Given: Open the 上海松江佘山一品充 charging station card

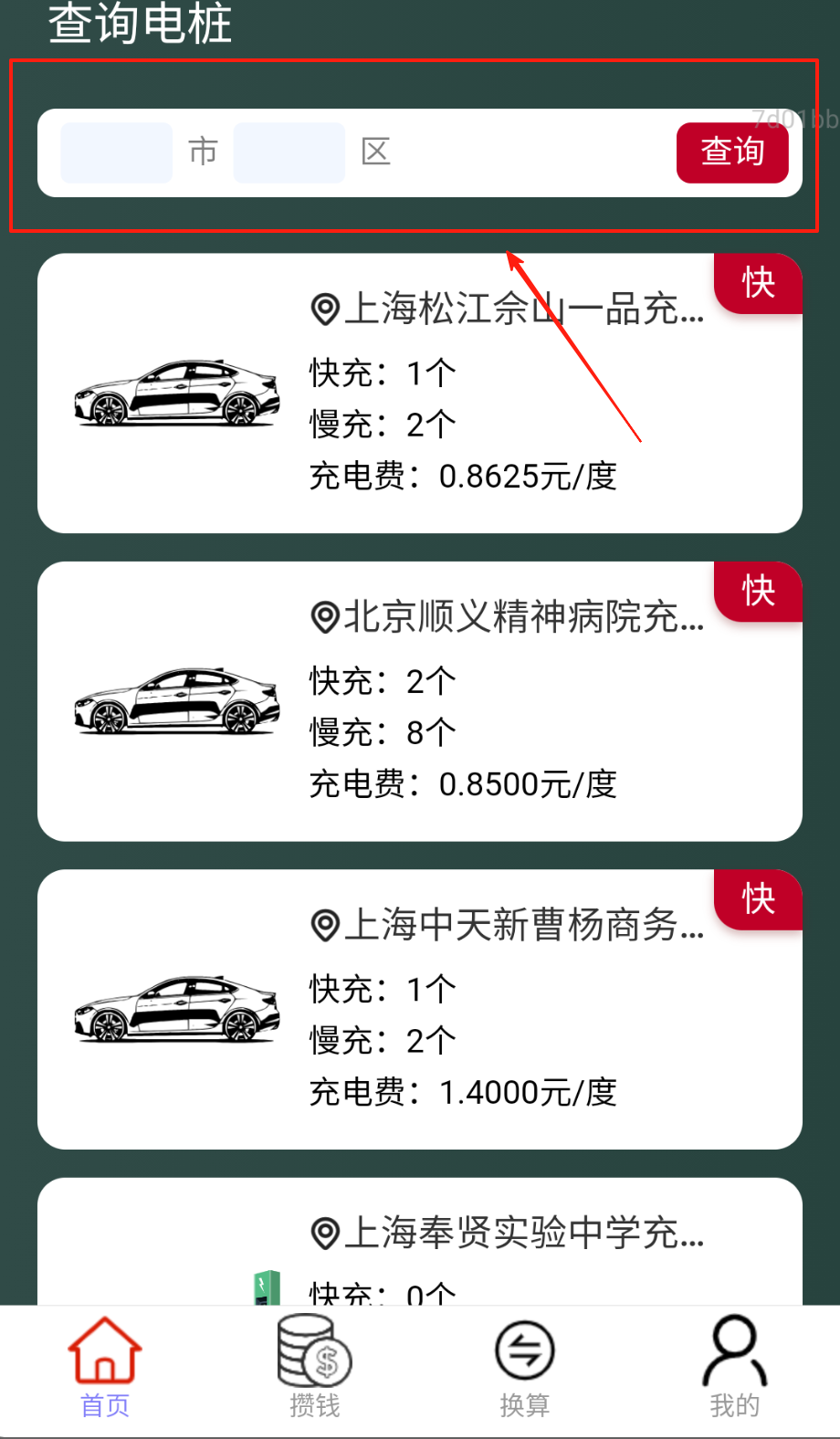Looking at the screenshot, I should pos(419,394).
